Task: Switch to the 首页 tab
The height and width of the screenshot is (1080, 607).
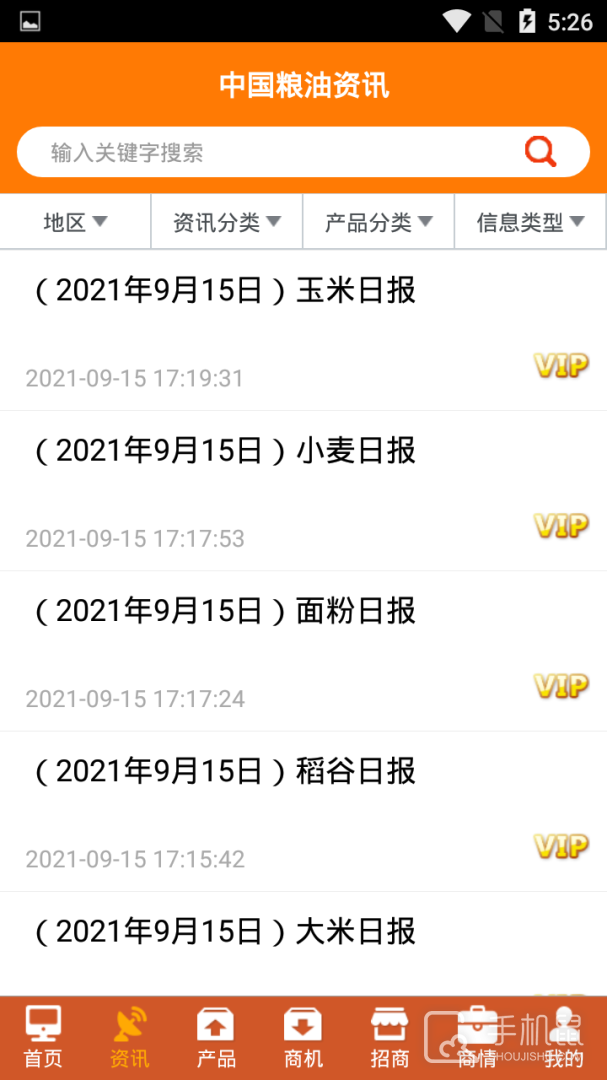Action: click(x=43, y=1038)
